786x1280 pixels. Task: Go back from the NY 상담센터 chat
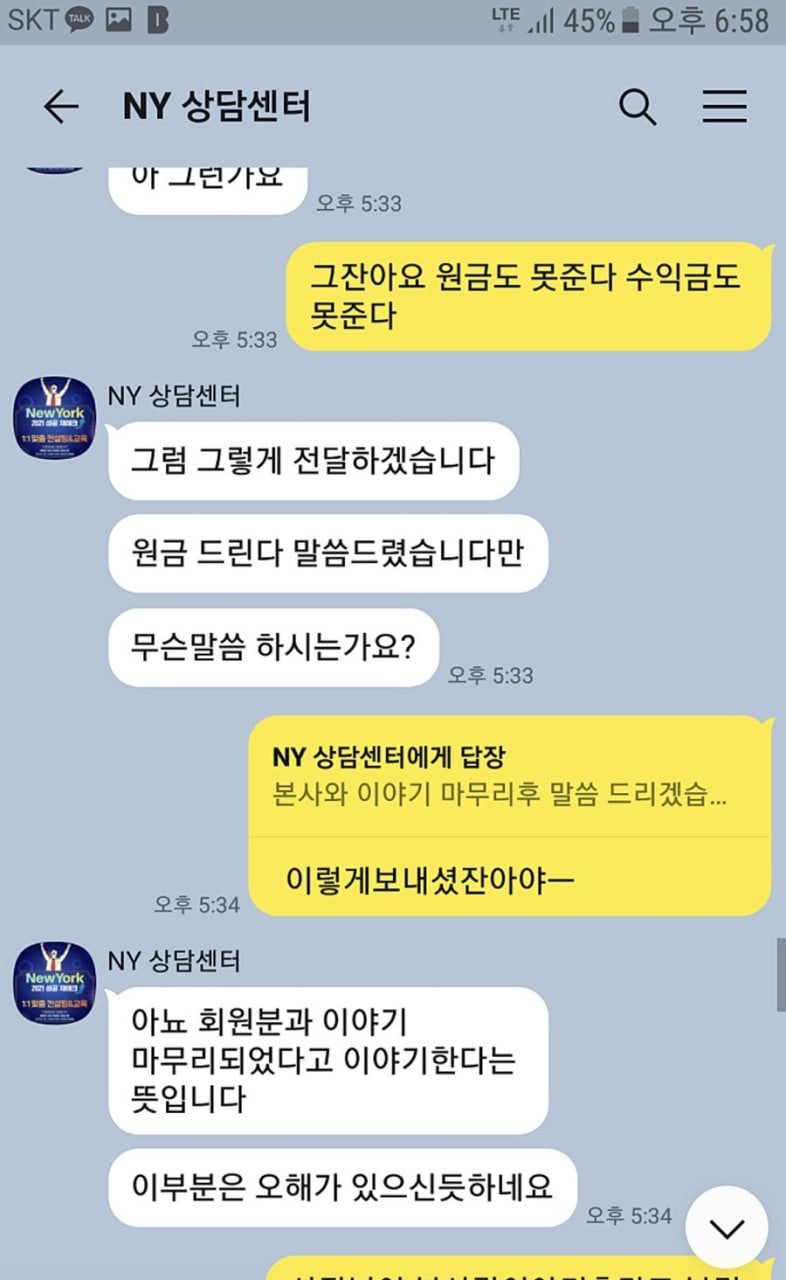point(61,106)
